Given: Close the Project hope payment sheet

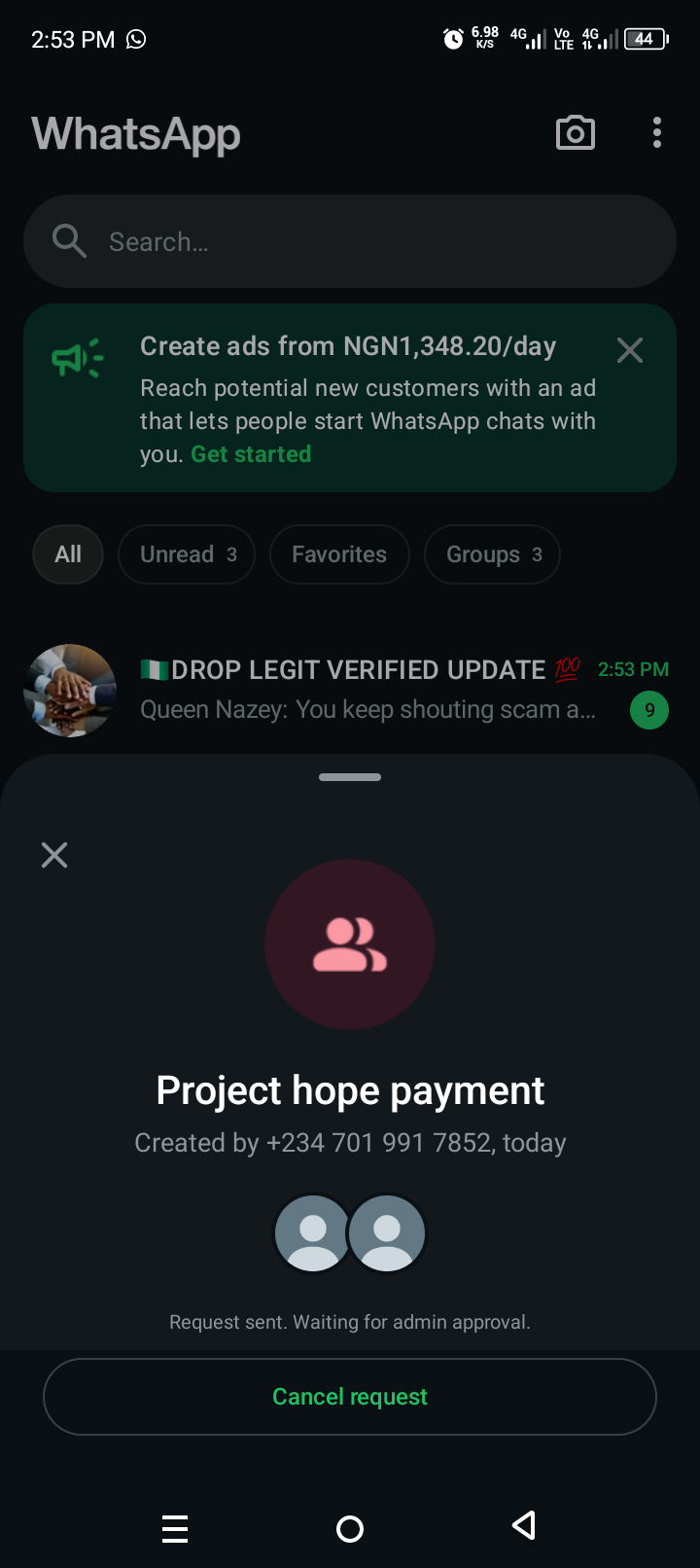Looking at the screenshot, I should [54, 855].
